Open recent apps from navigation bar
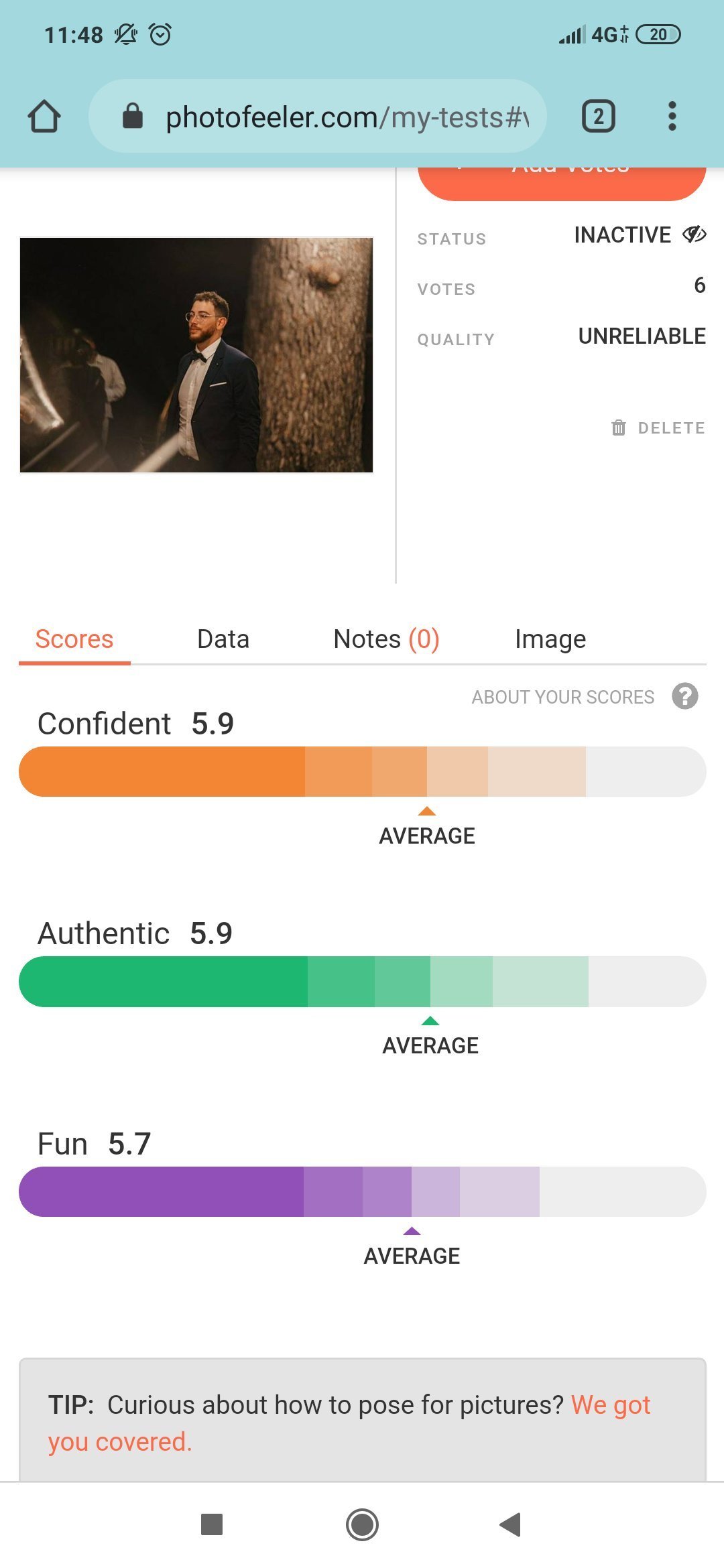The height and width of the screenshot is (1568, 724). (212, 1524)
